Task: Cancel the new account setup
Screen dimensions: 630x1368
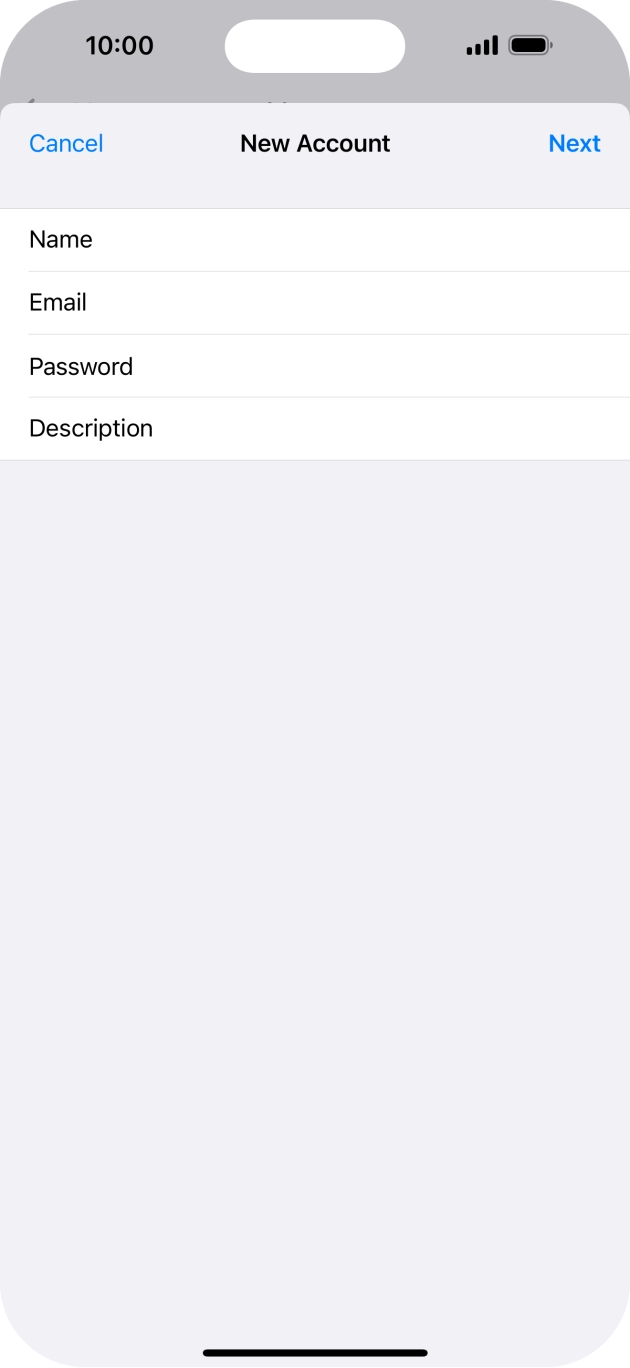Action: pyautogui.click(x=66, y=143)
